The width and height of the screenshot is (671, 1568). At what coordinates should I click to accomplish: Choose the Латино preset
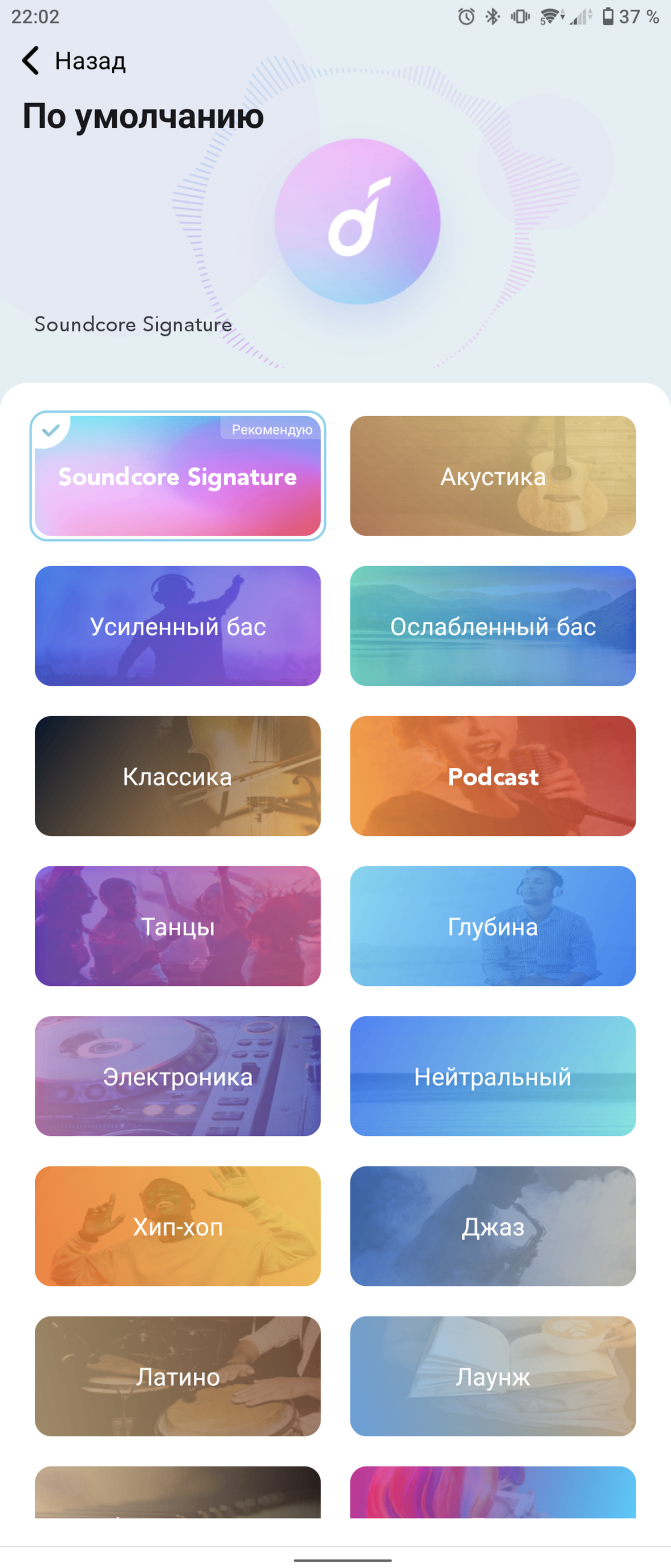[x=178, y=1376]
